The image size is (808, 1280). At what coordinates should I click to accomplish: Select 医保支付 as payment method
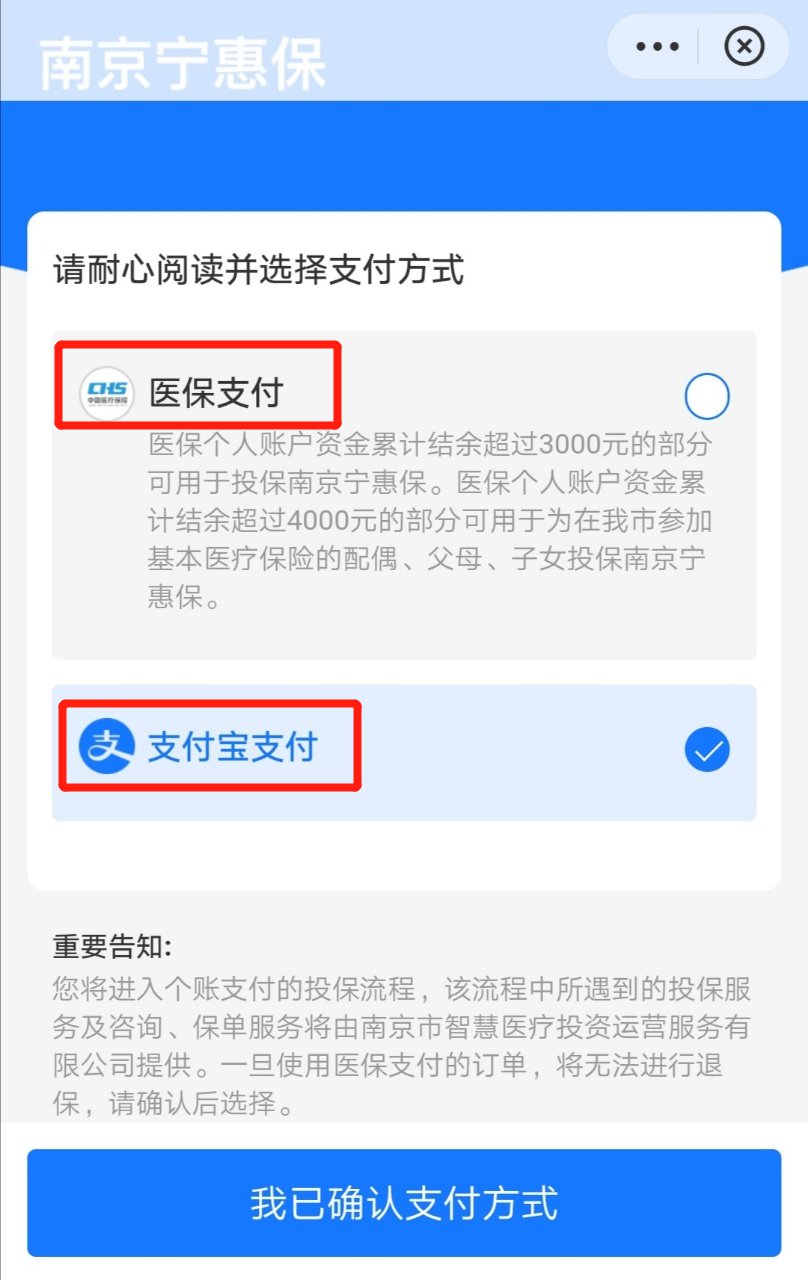click(x=706, y=397)
